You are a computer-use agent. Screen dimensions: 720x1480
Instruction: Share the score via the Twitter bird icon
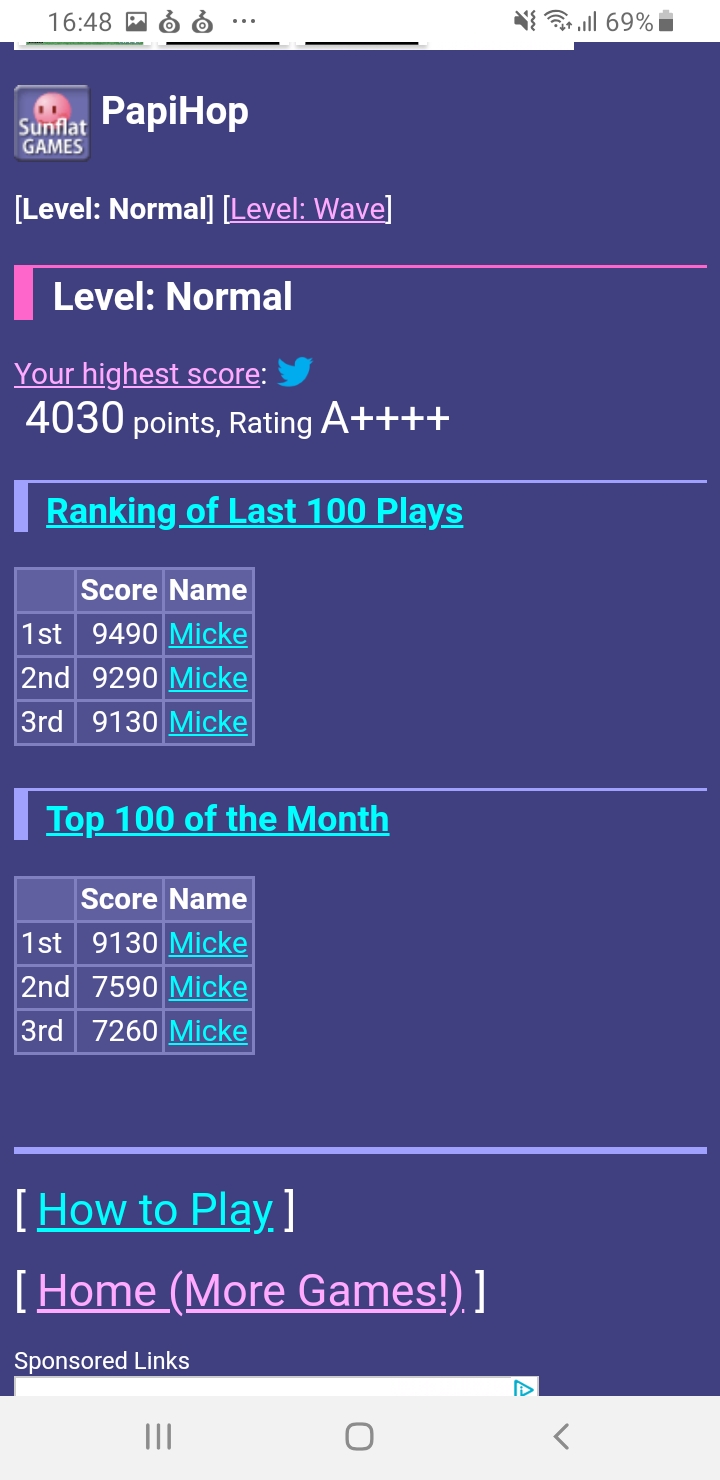point(295,372)
